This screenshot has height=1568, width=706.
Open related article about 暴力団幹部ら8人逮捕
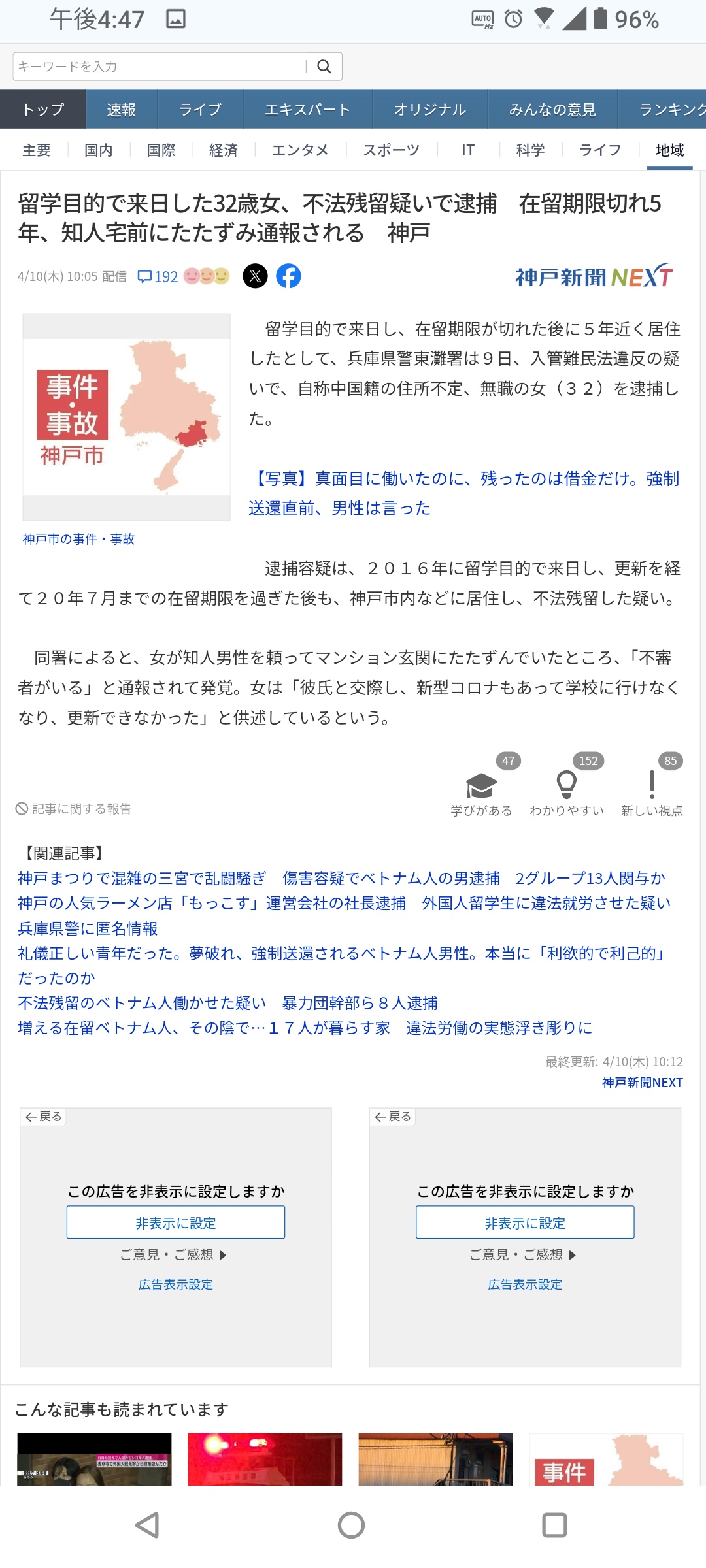pos(227,1003)
